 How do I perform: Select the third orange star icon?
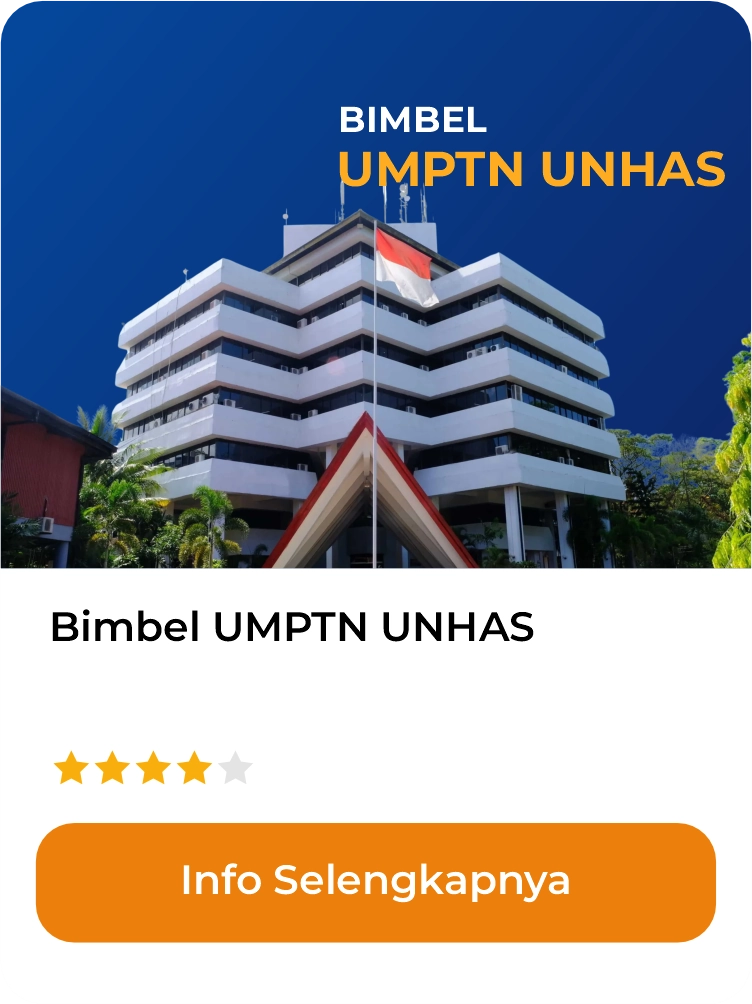pos(155,768)
